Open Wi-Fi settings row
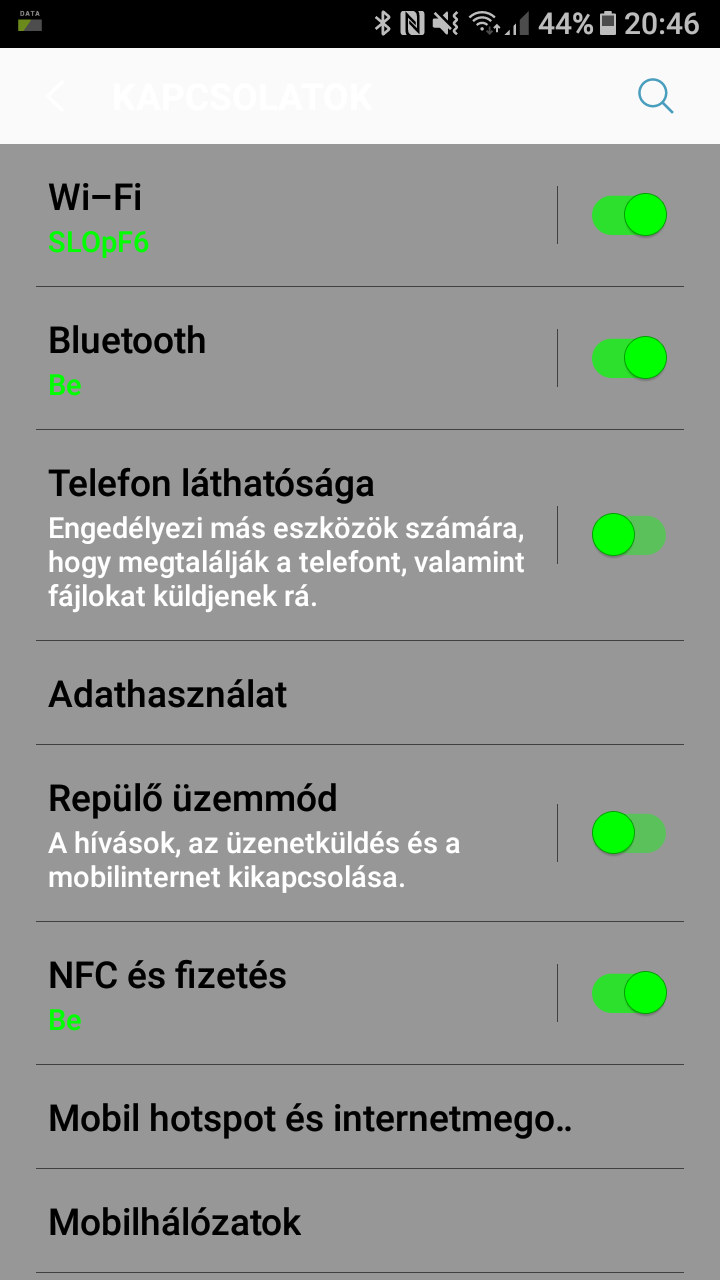Image resolution: width=720 pixels, height=1280 pixels. point(296,215)
